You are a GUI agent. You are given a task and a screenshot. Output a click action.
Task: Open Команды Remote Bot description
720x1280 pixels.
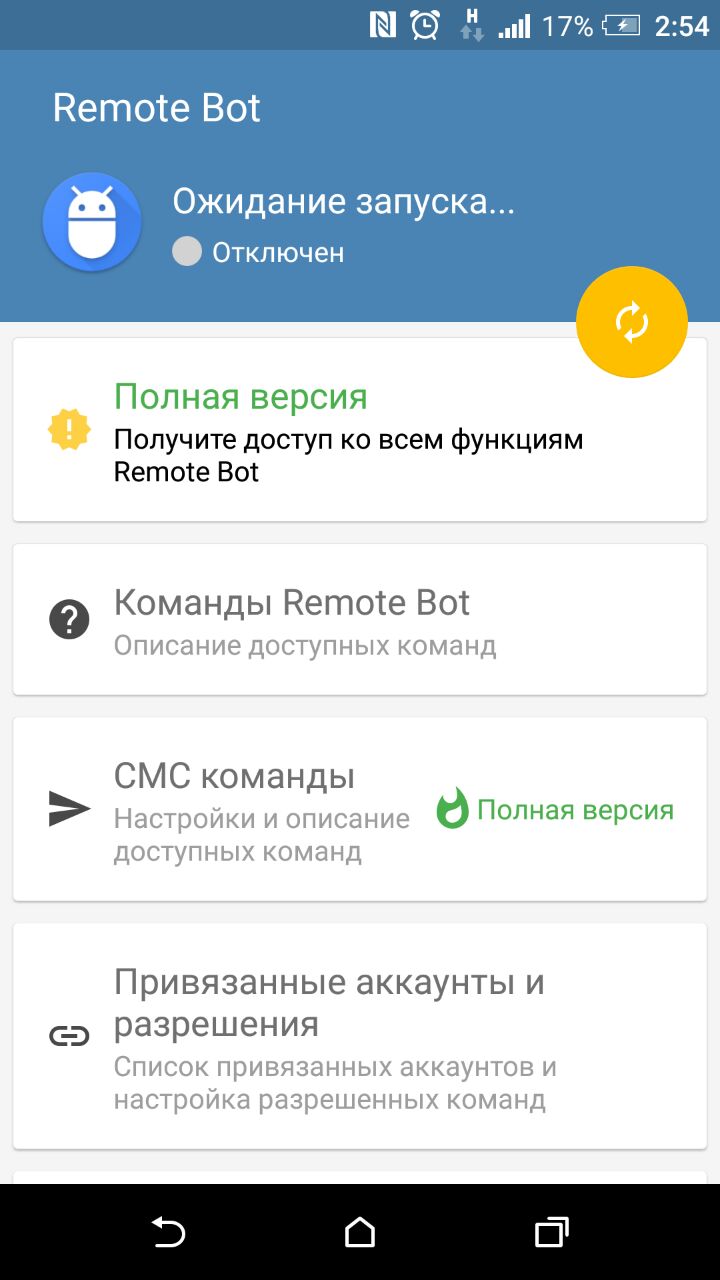pos(360,620)
